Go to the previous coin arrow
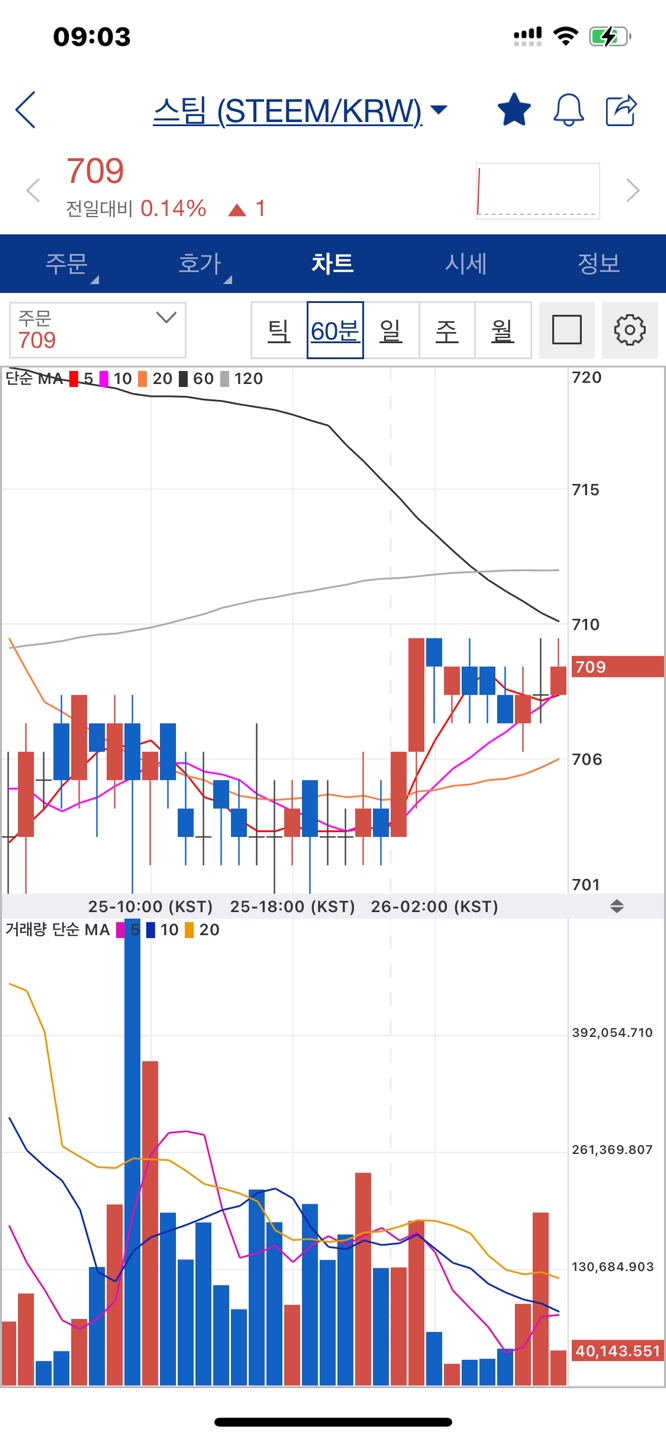This screenshot has width=666, height=1441. click(x=33, y=190)
